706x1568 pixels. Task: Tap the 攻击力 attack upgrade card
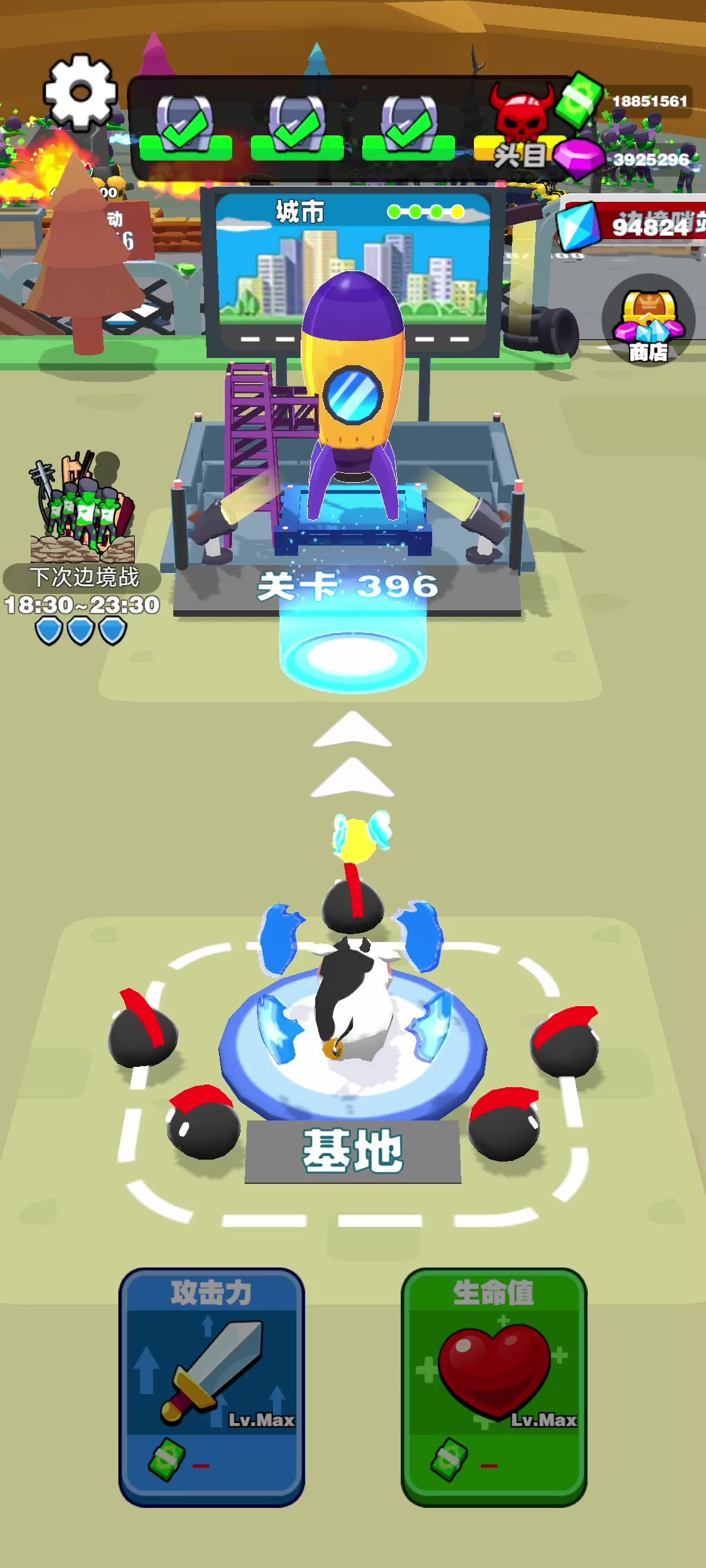pyautogui.click(x=211, y=1386)
